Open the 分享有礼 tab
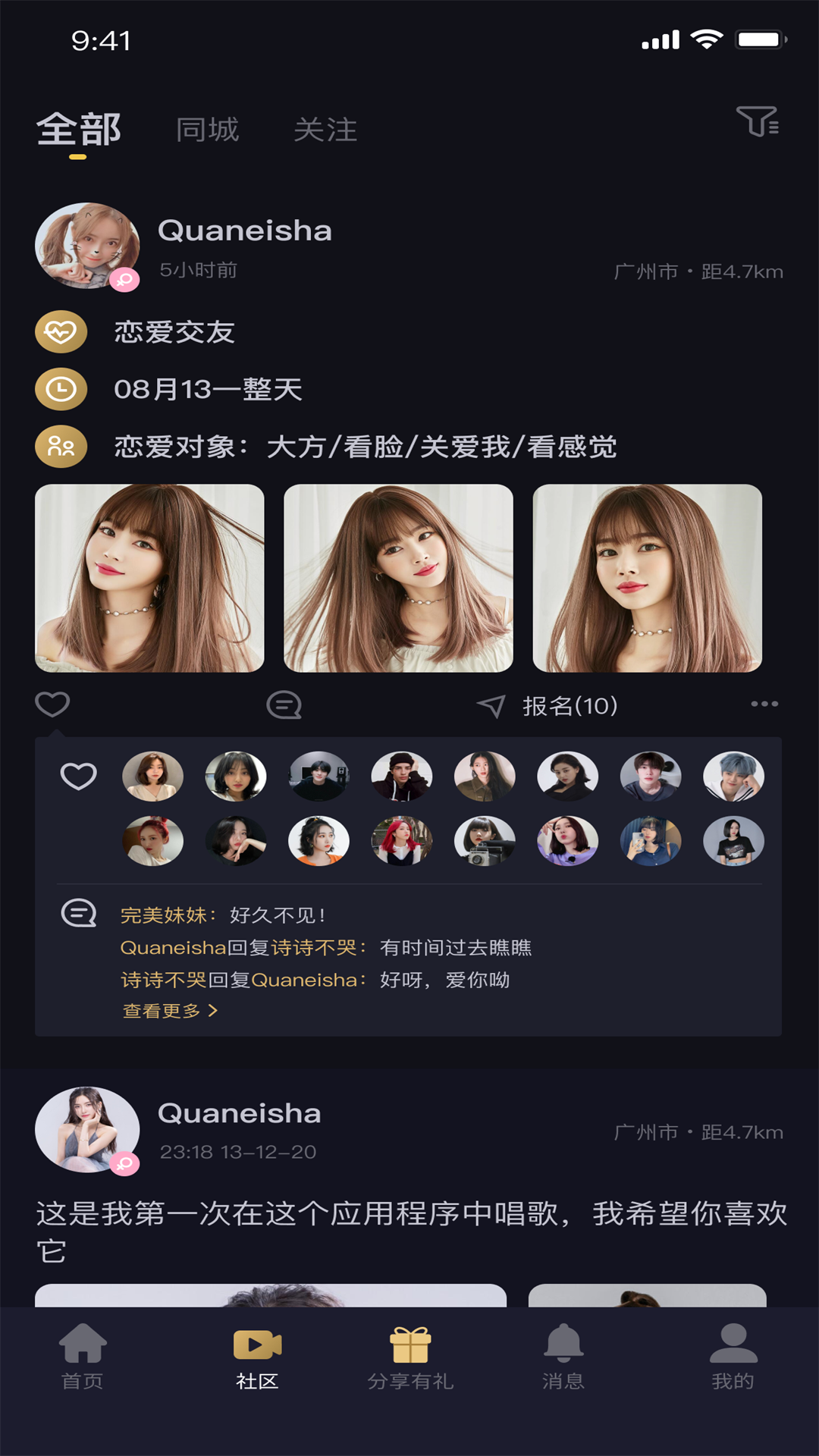The width and height of the screenshot is (819, 1456). pos(410,1357)
